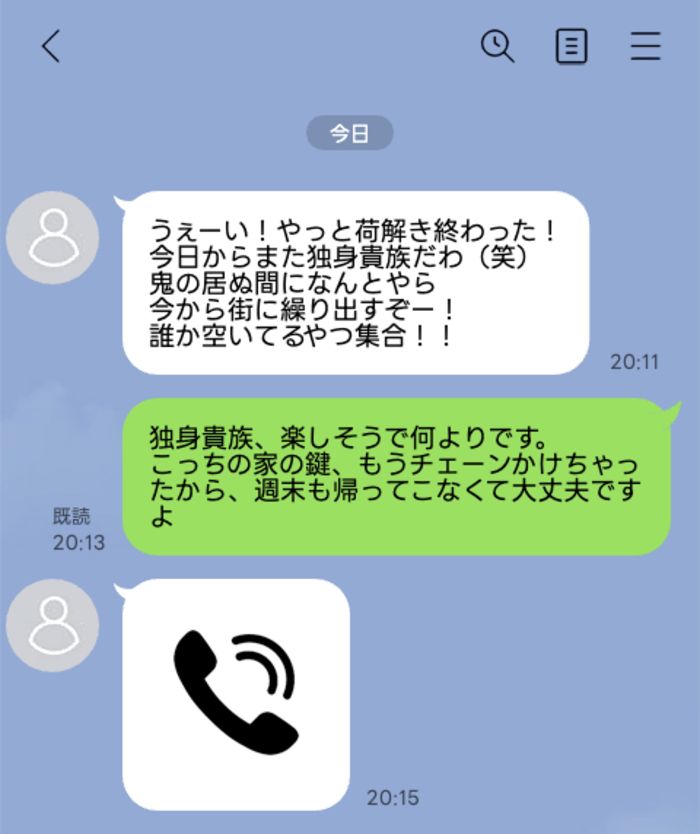Go back to the chat list

coord(51,46)
